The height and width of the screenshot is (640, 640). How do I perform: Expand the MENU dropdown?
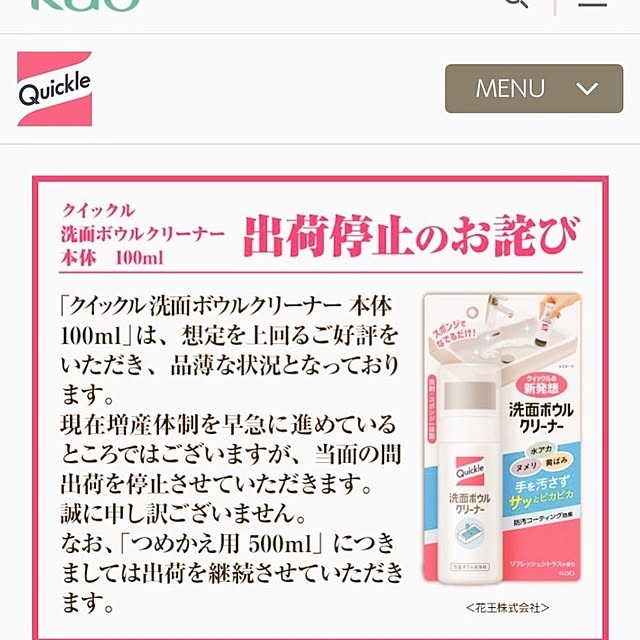tap(535, 89)
